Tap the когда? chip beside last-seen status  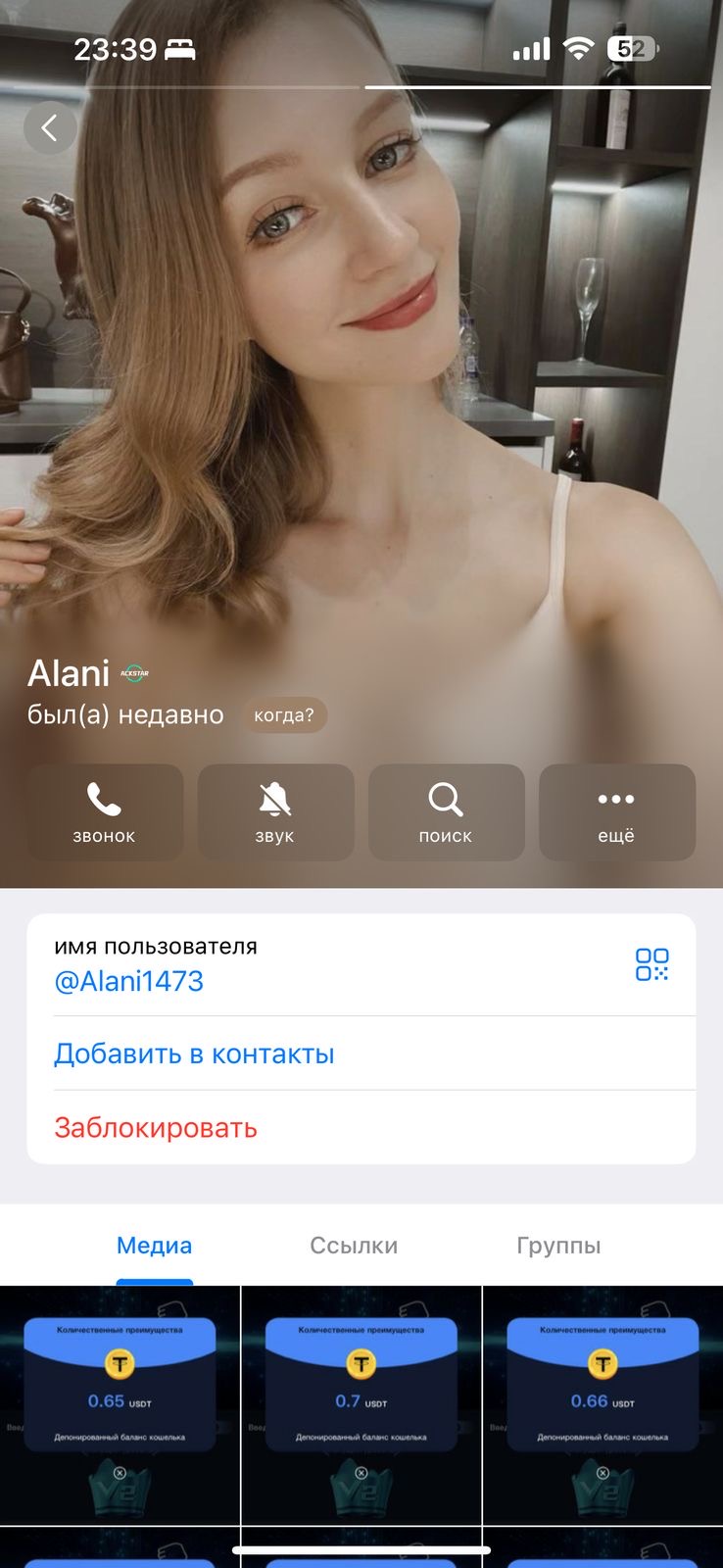point(284,715)
